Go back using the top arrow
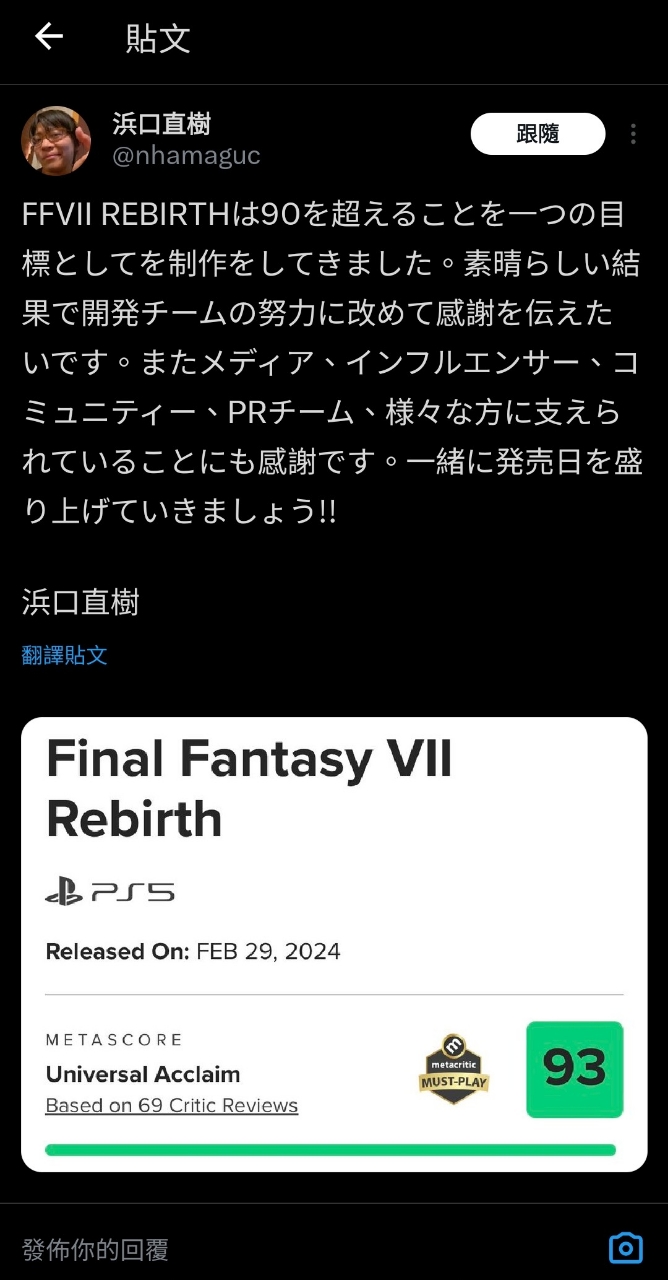 pos(48,37)
